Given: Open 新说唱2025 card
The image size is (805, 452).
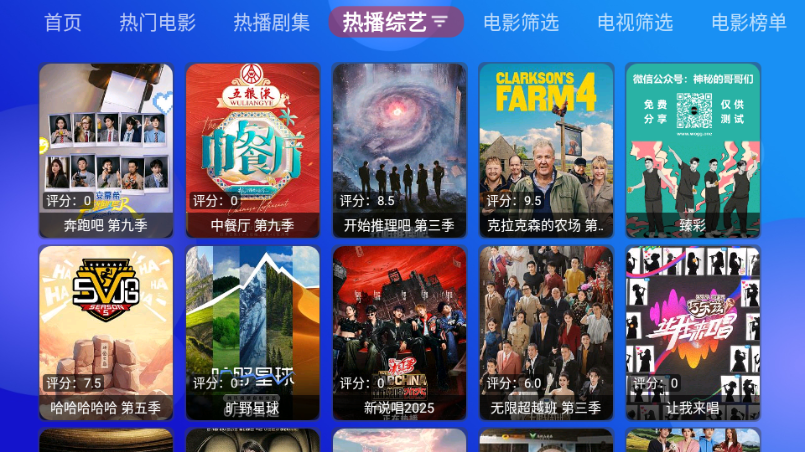Looking at the screenshot, I should (400, 333).
